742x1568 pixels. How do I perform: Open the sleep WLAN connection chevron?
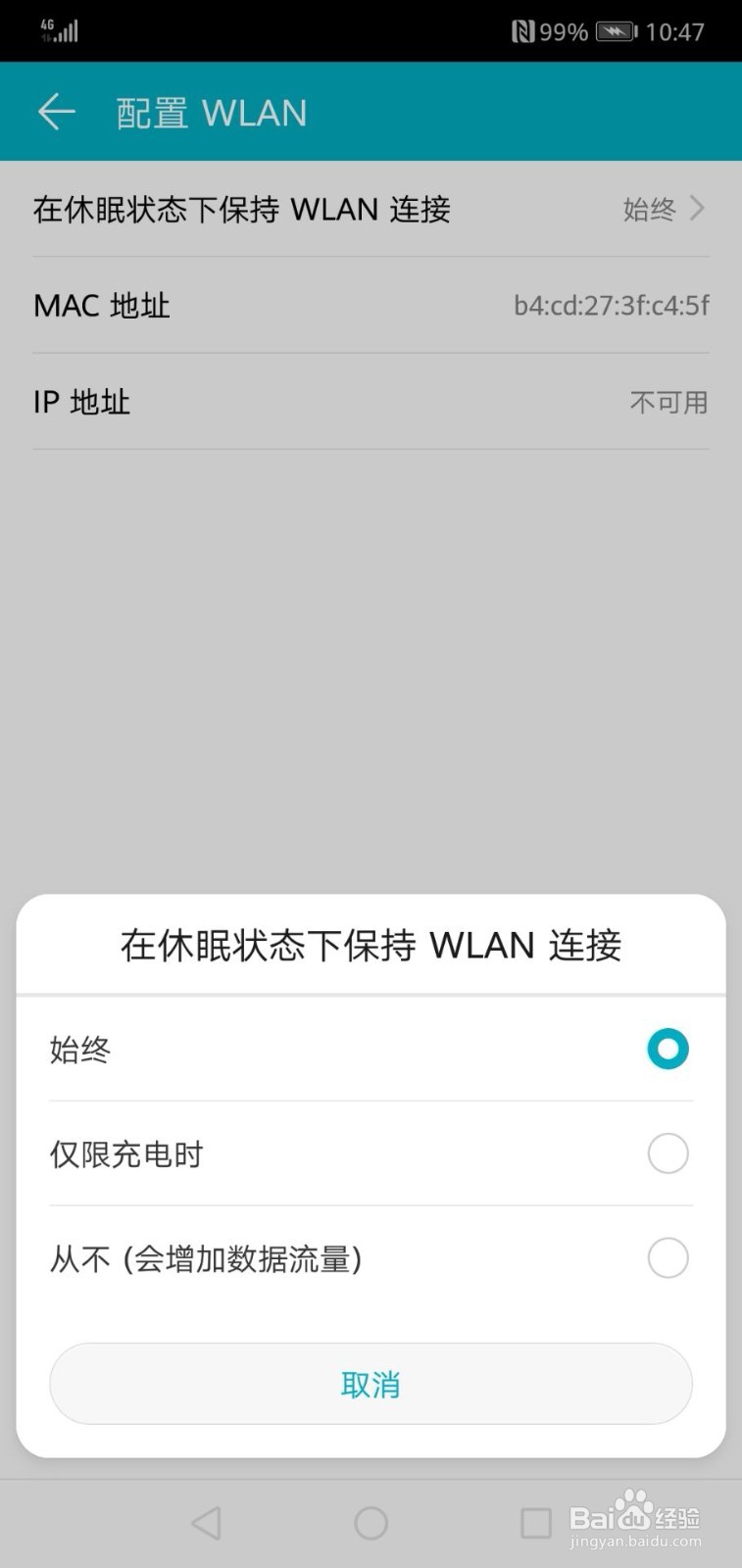(x=698, y=209)
